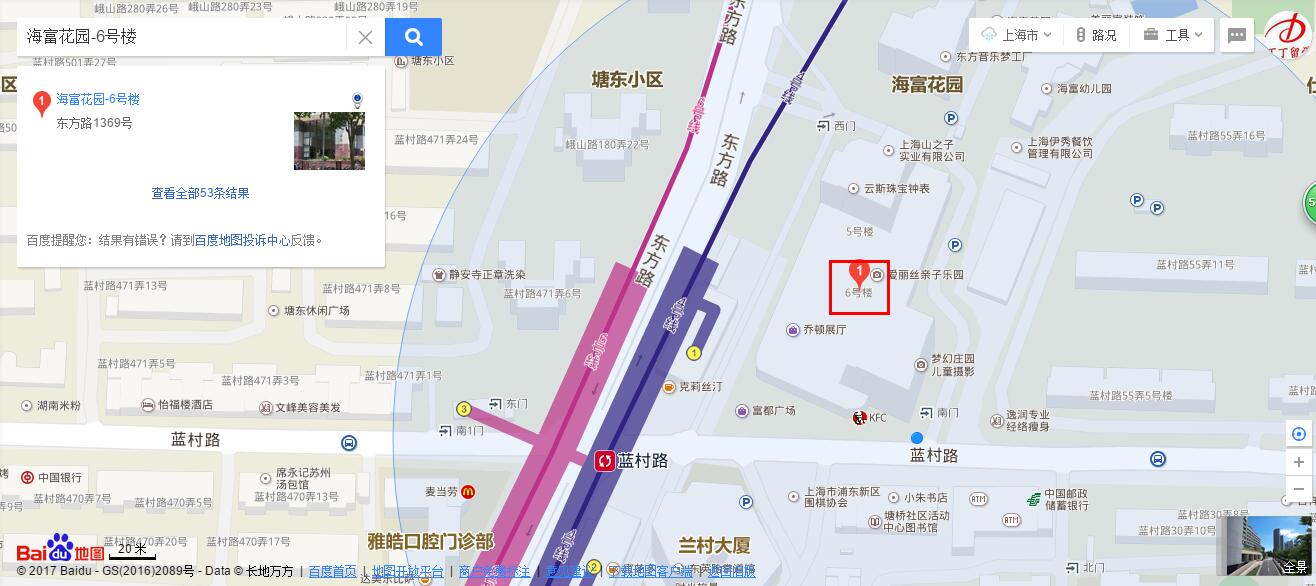Open the 海富花园-6号楼 search result

tap(98, 99)
